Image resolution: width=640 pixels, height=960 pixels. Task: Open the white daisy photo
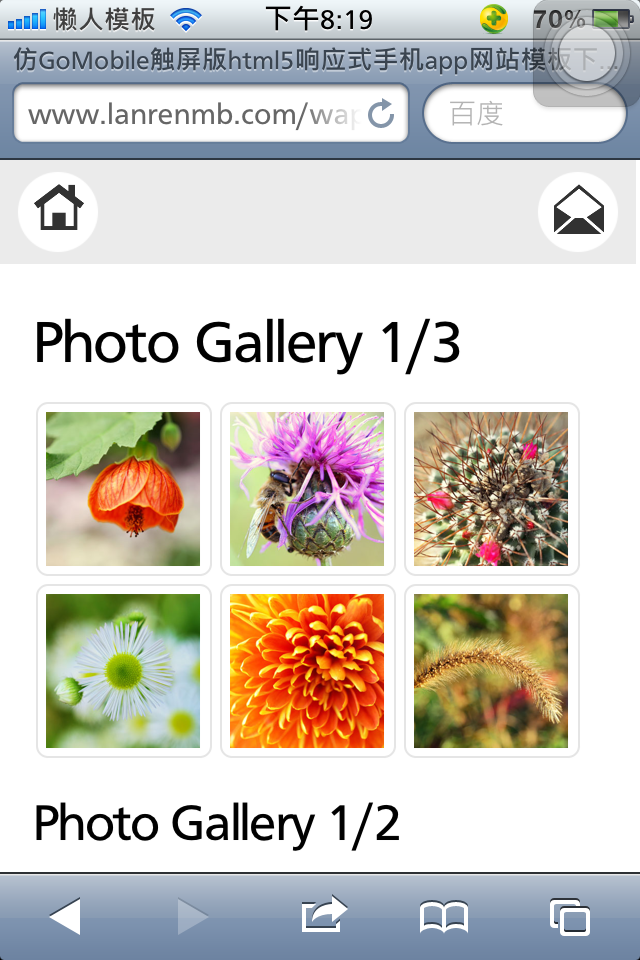[123, 671]
